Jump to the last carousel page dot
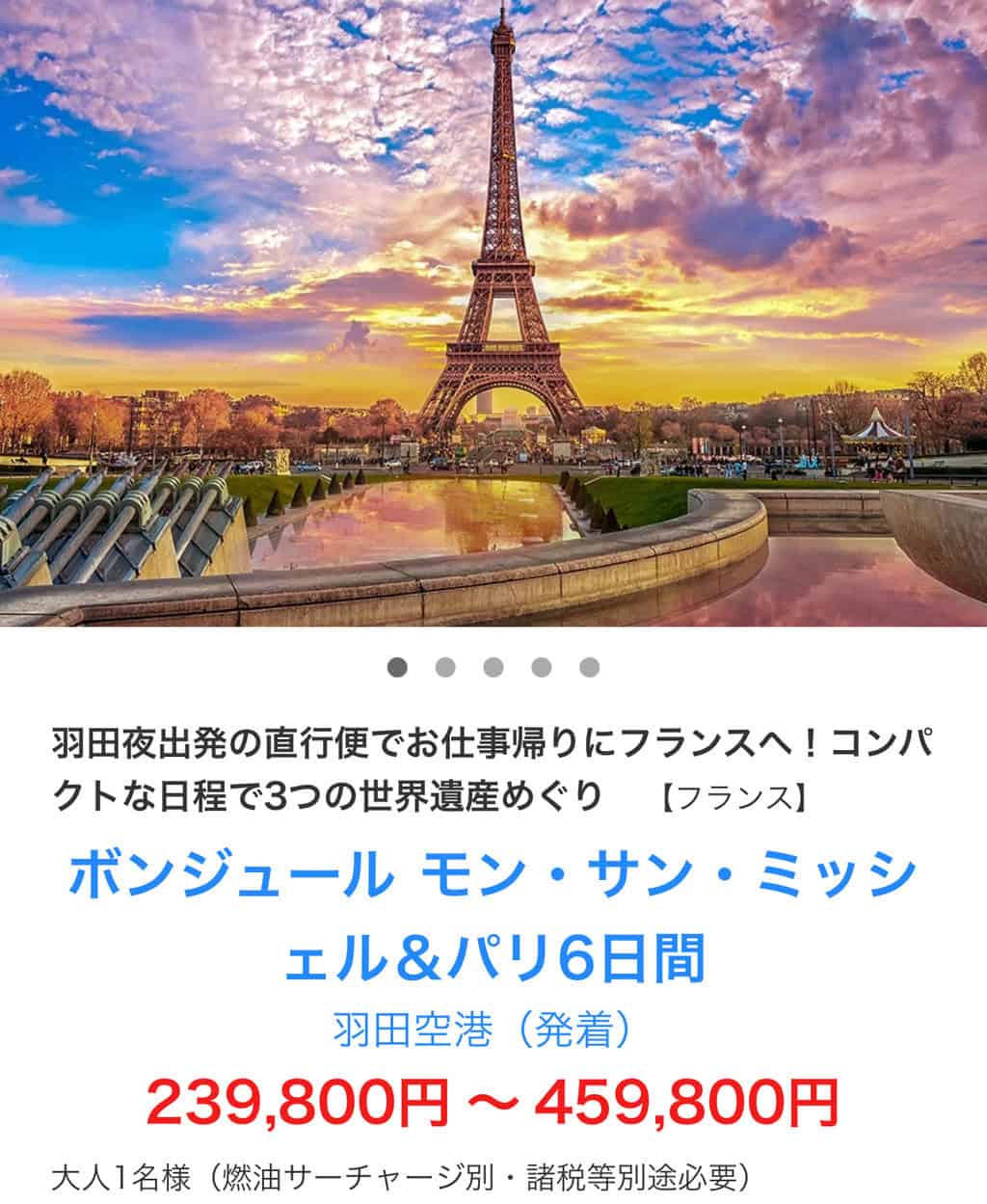The width and height of the screenshot is (987, 1204). (589, 667)
